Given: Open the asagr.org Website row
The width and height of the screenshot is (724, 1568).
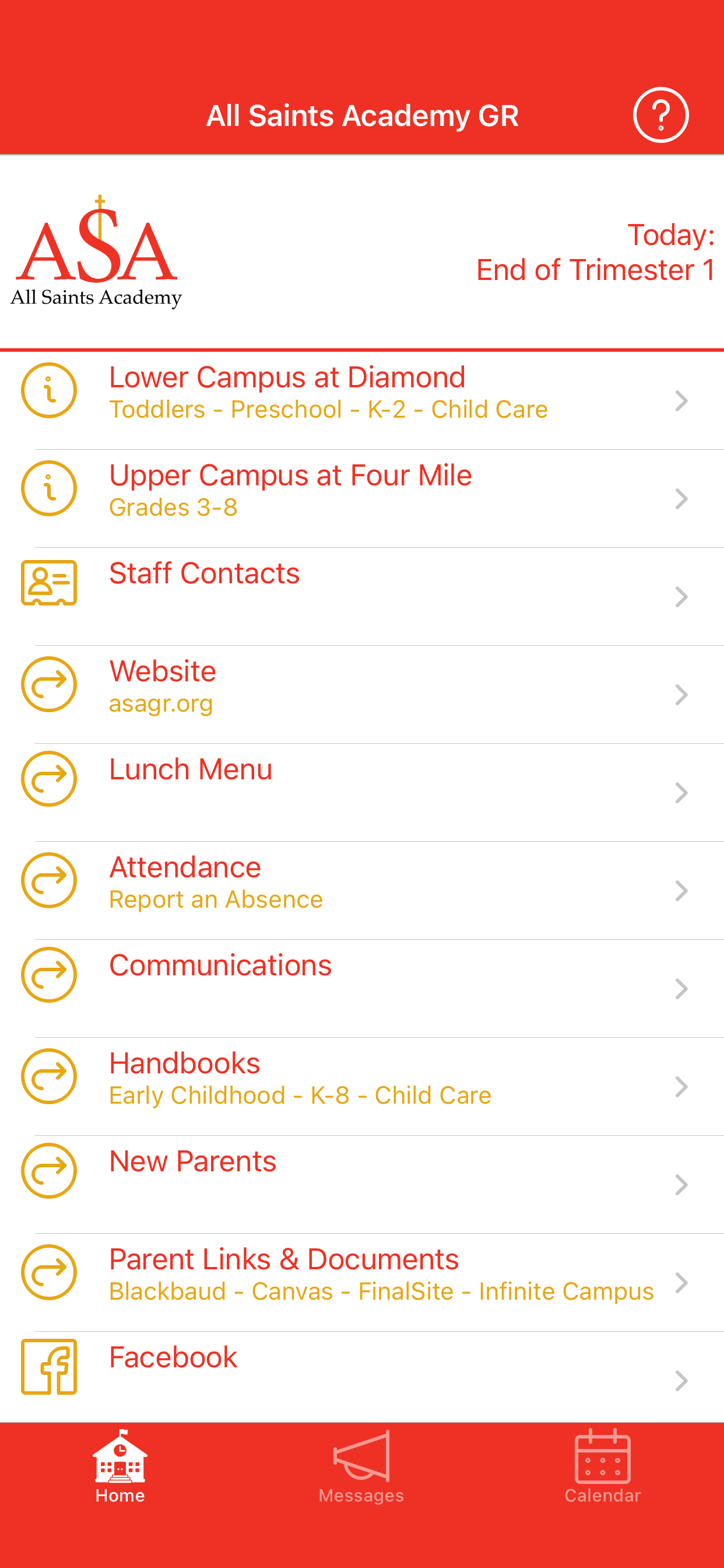Looking at the screenshot, I should click(x=362, y=695).
